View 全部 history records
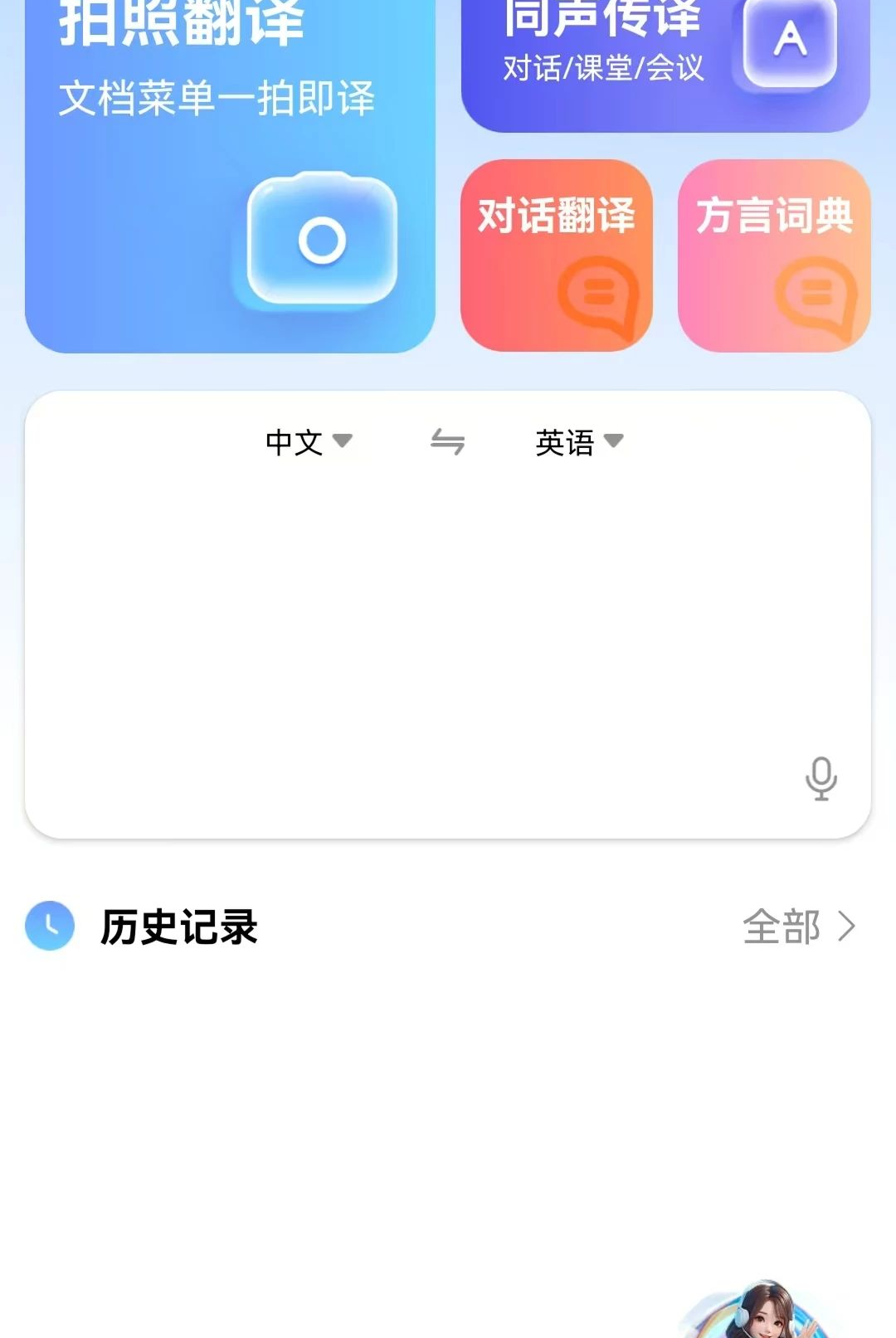 pyautogui.click(x=798, y=927)
